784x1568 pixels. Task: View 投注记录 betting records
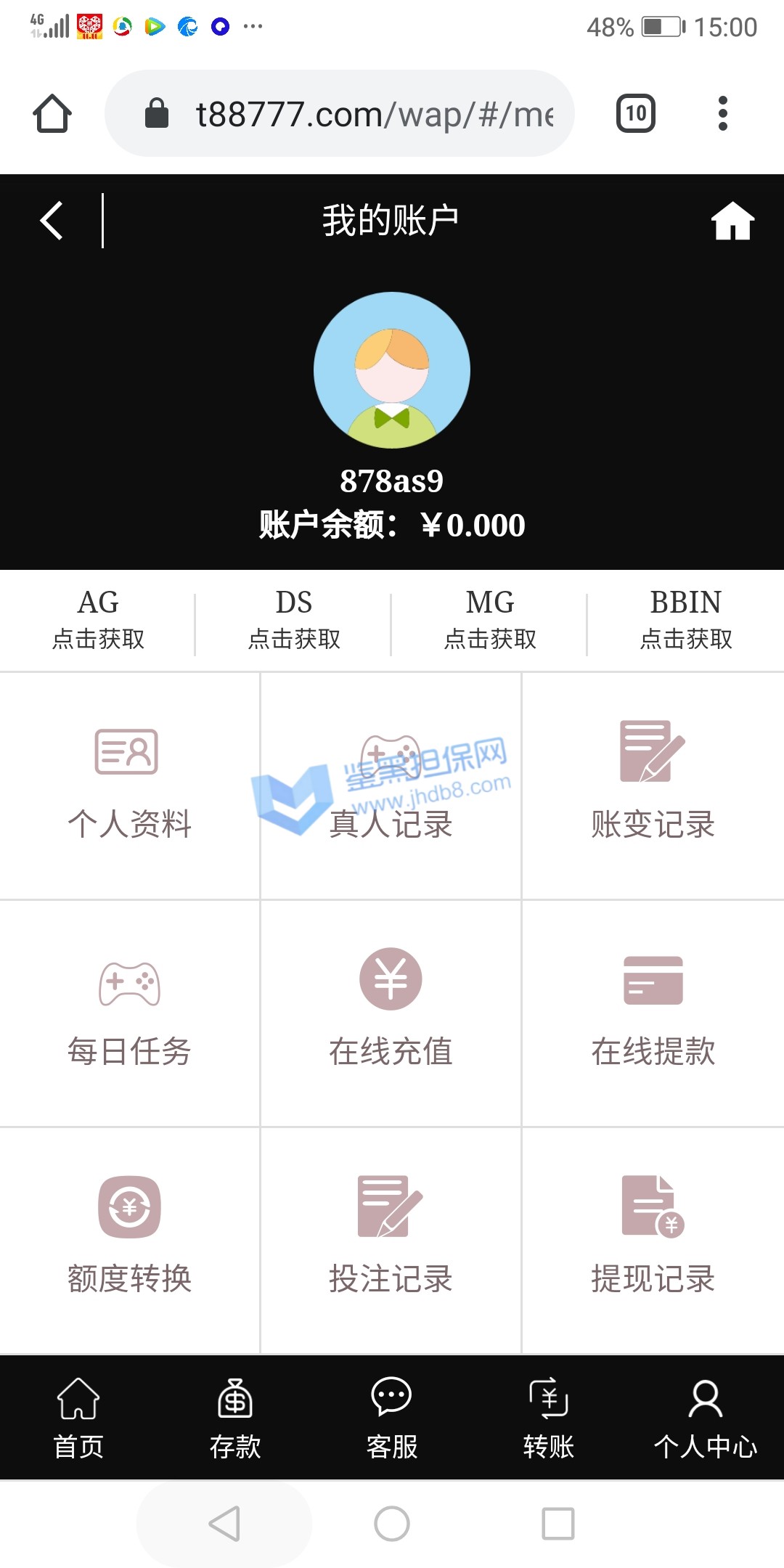point(391,1240)
